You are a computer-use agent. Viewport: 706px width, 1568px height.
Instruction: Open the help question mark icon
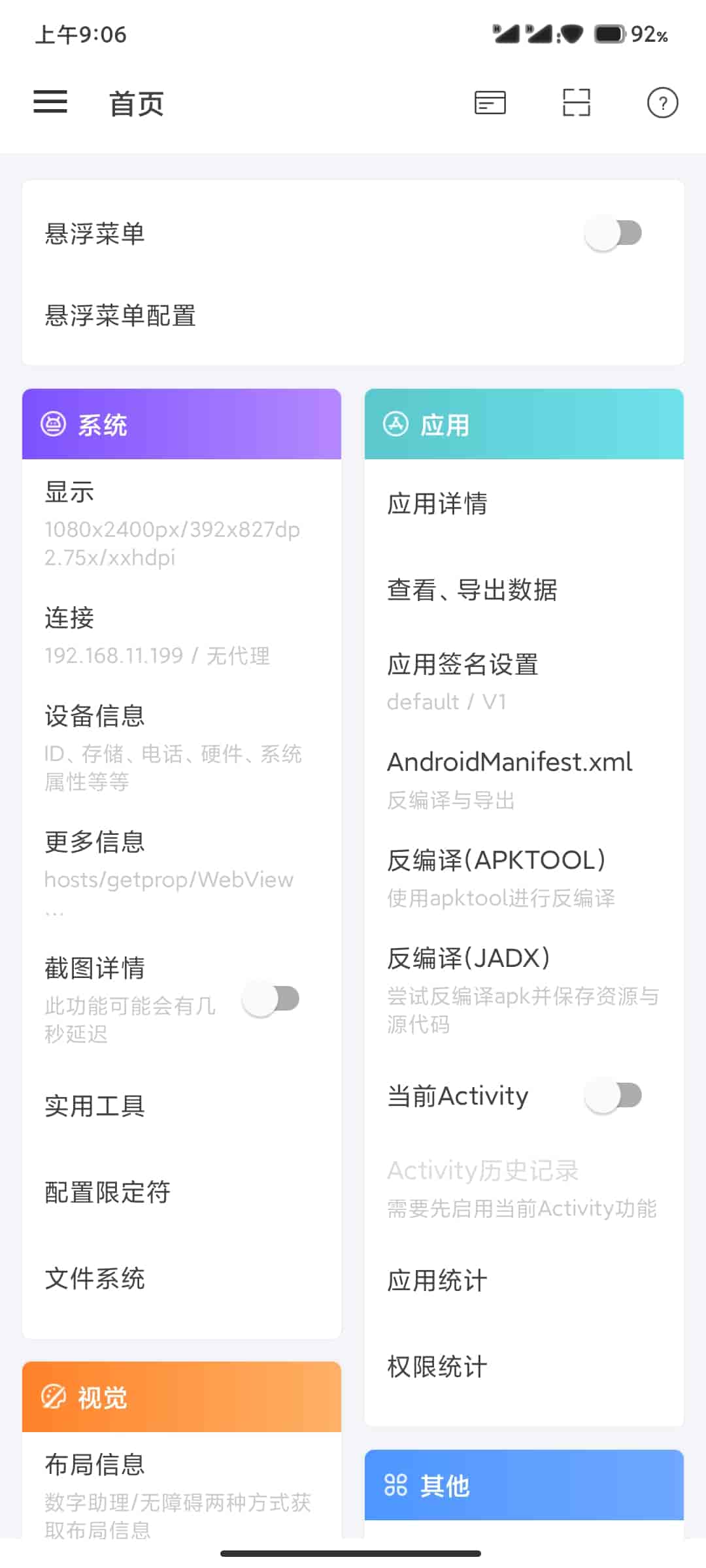pos(662,103)
